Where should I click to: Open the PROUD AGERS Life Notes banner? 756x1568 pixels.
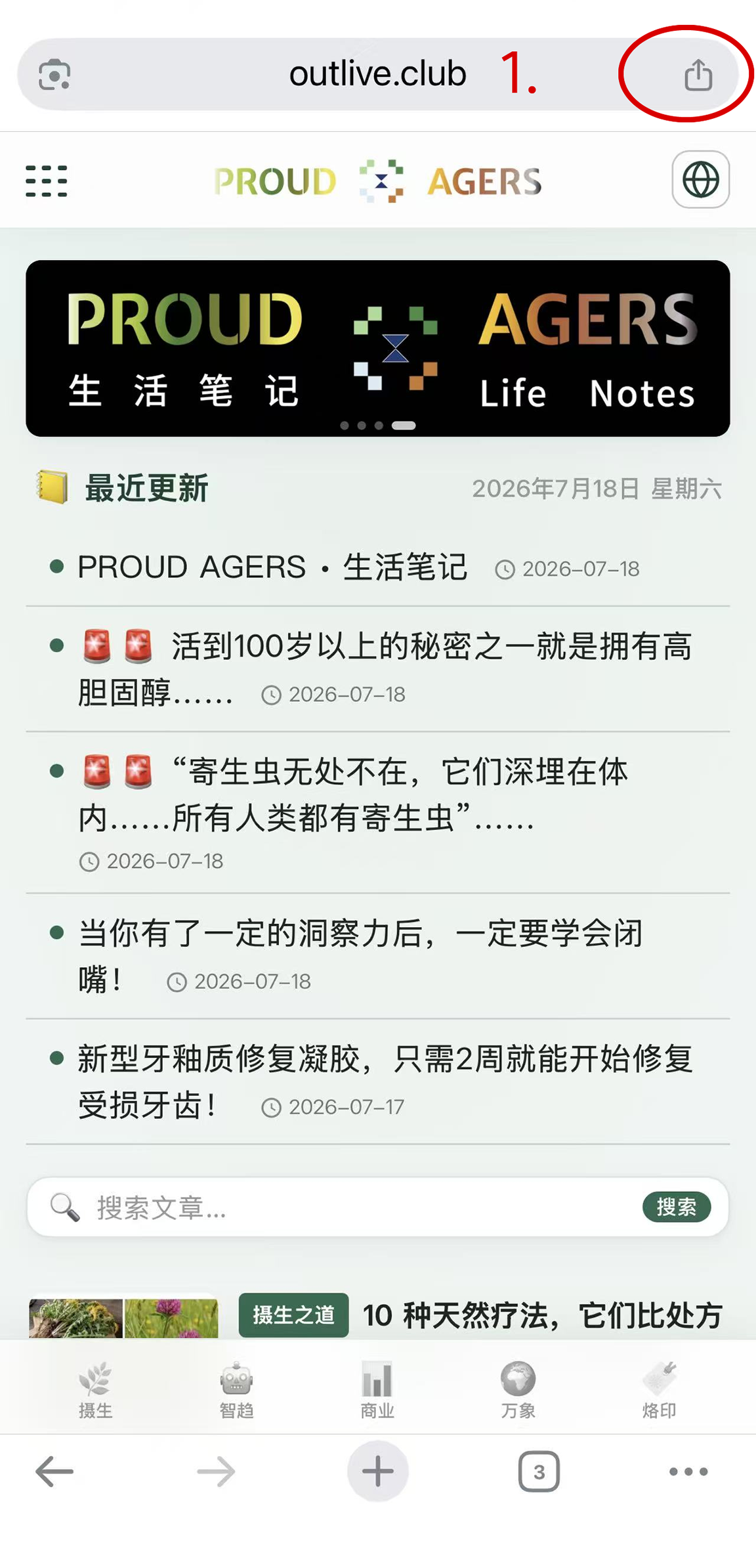click(378, 348)
